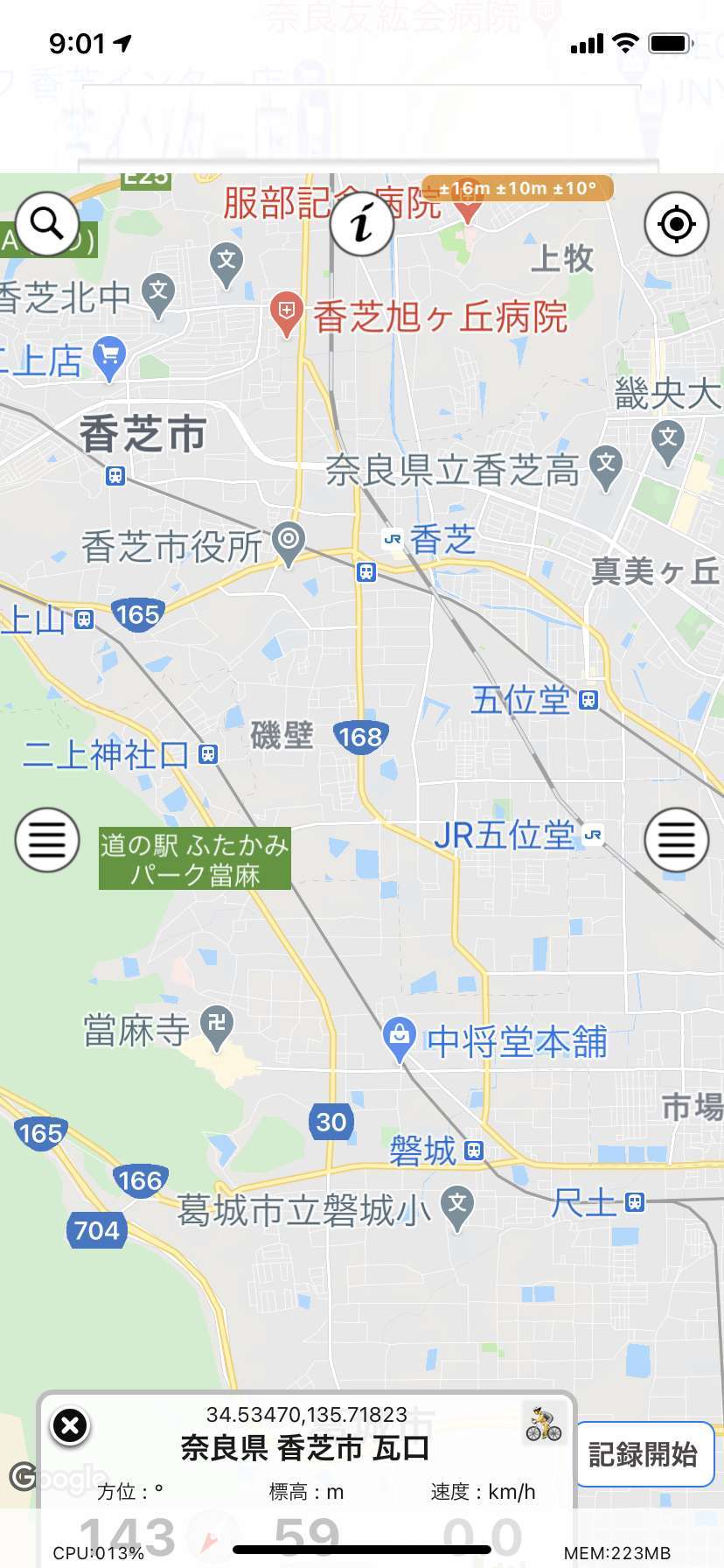This screenshot has height=1568, width=724.
Task: Open the left hamburger menu
Action: click(x=47, y=840)
